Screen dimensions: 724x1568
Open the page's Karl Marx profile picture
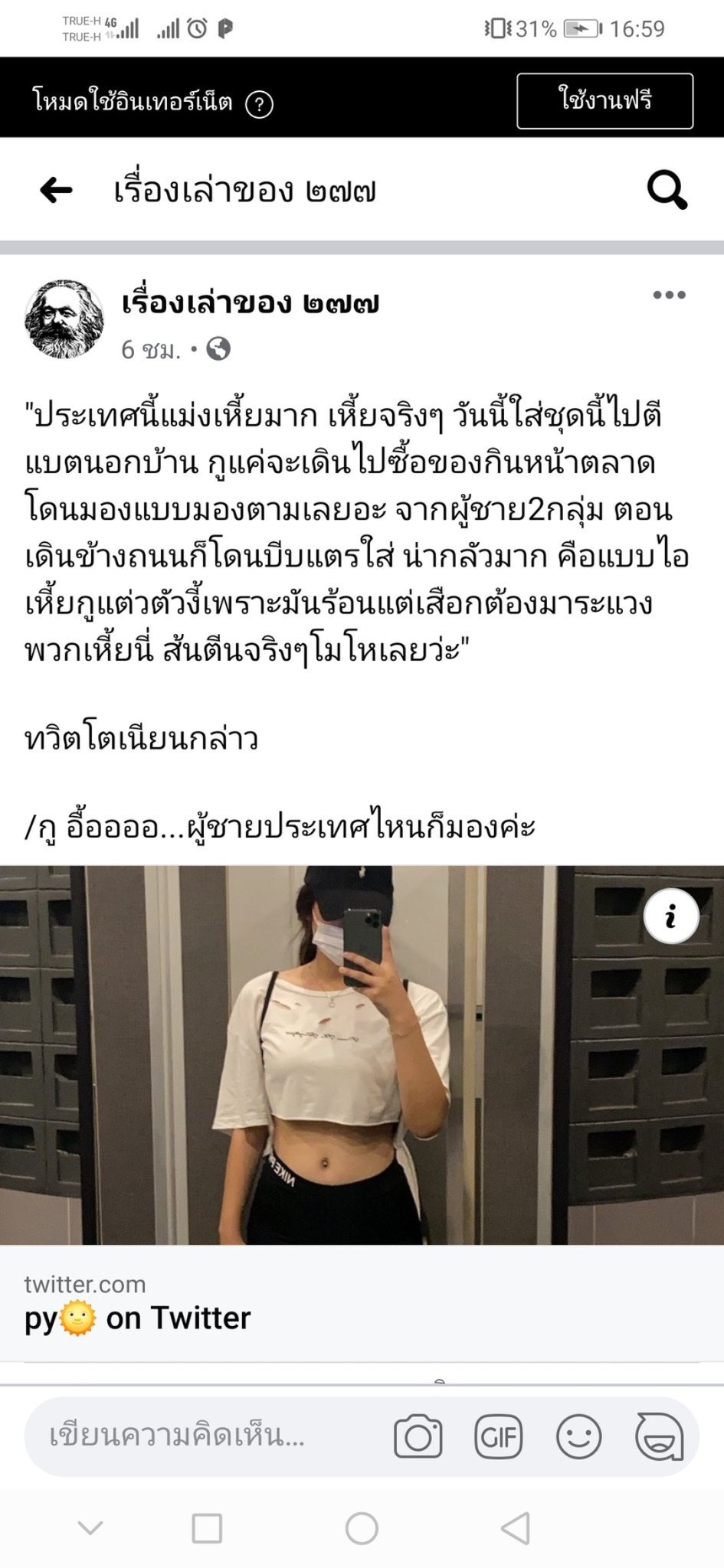tap(64, 318)
